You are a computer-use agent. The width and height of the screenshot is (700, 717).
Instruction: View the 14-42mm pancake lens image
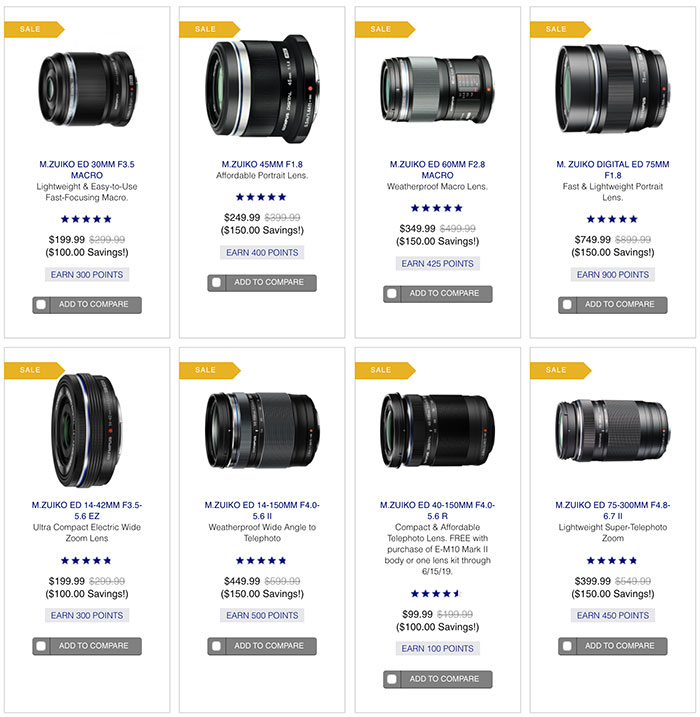click(87, 428)
